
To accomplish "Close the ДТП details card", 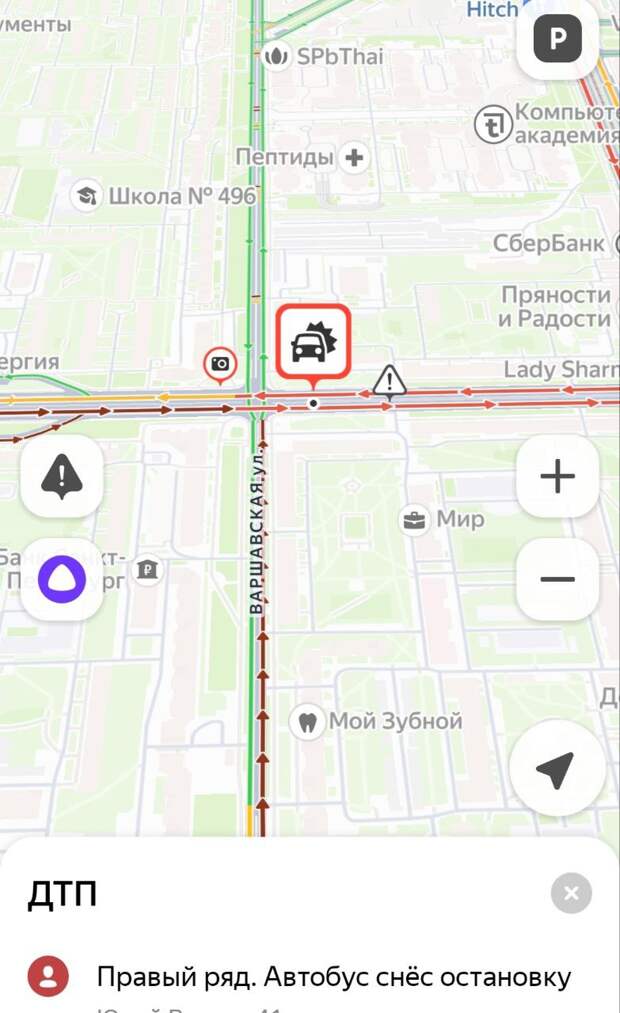I will coord(571,893).
